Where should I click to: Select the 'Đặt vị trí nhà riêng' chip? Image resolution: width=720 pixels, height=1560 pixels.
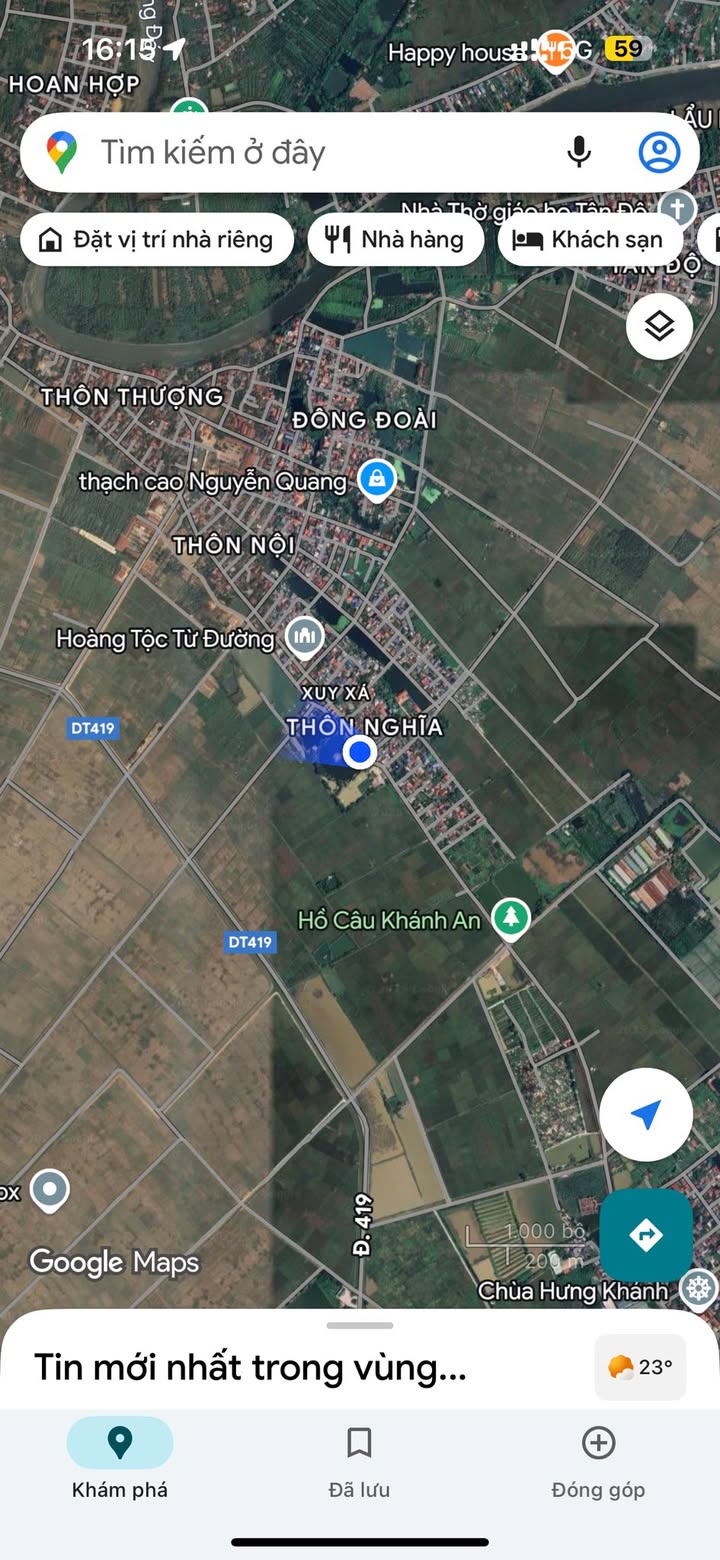pos(157,240)
